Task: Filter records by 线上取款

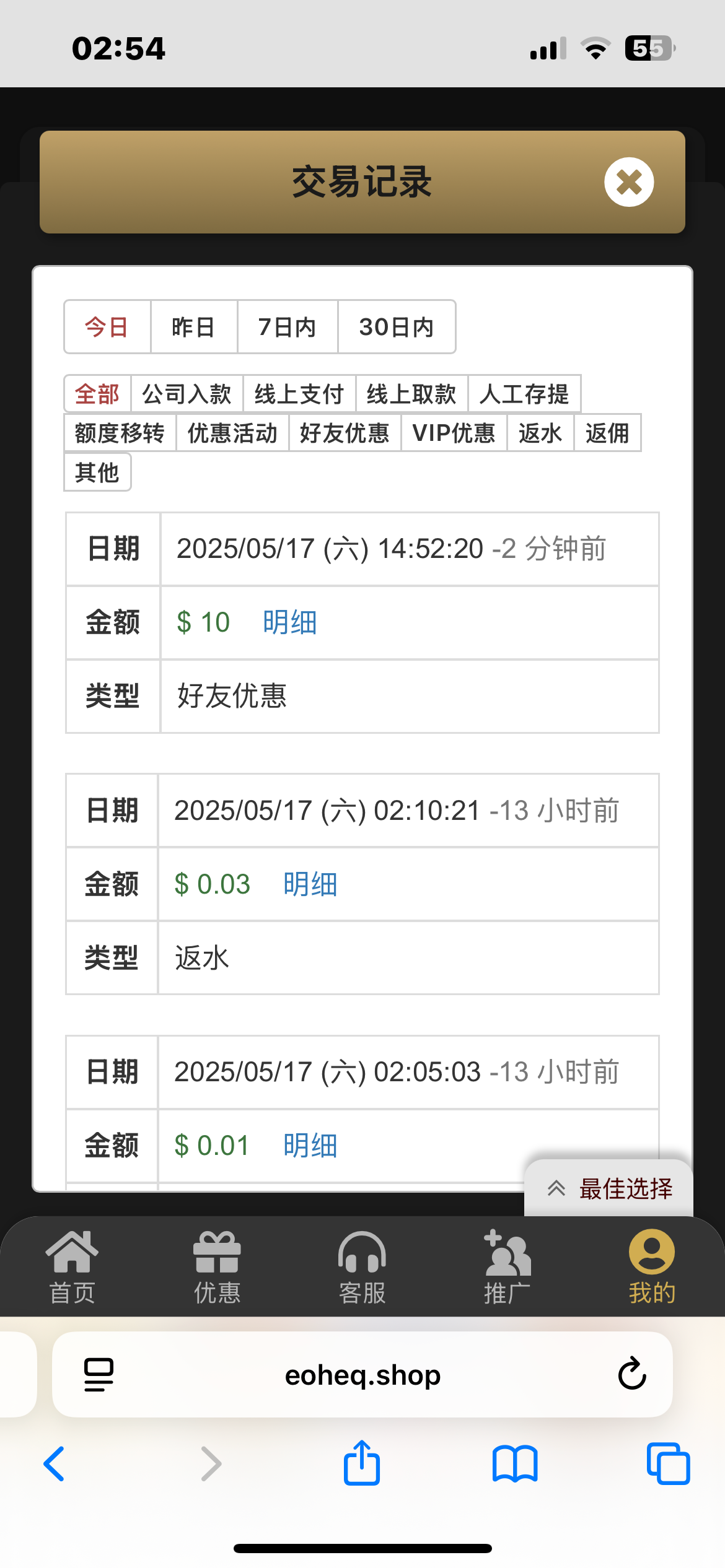Action: tap(411, 394)
